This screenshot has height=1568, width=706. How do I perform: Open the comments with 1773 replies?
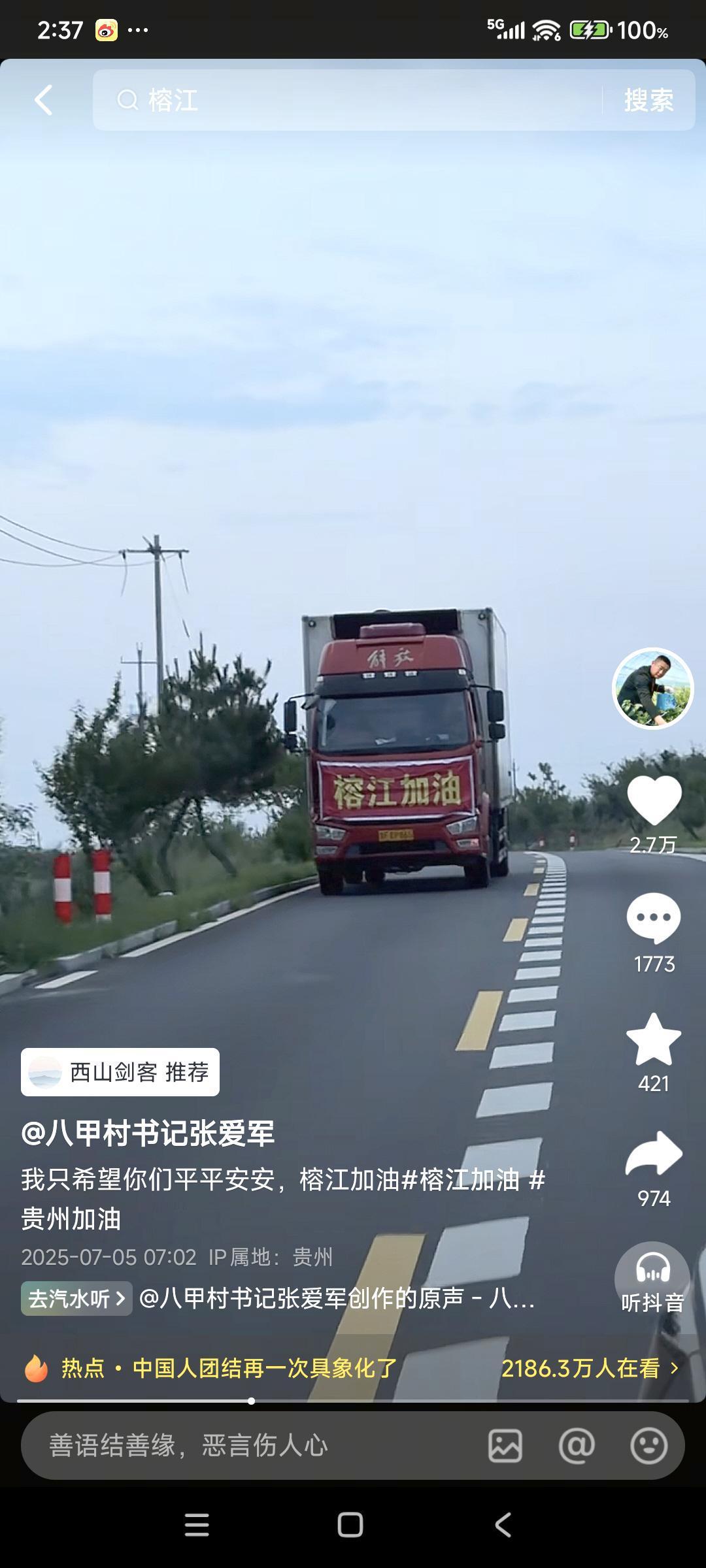pyautogui.click(x=654, y=918)
